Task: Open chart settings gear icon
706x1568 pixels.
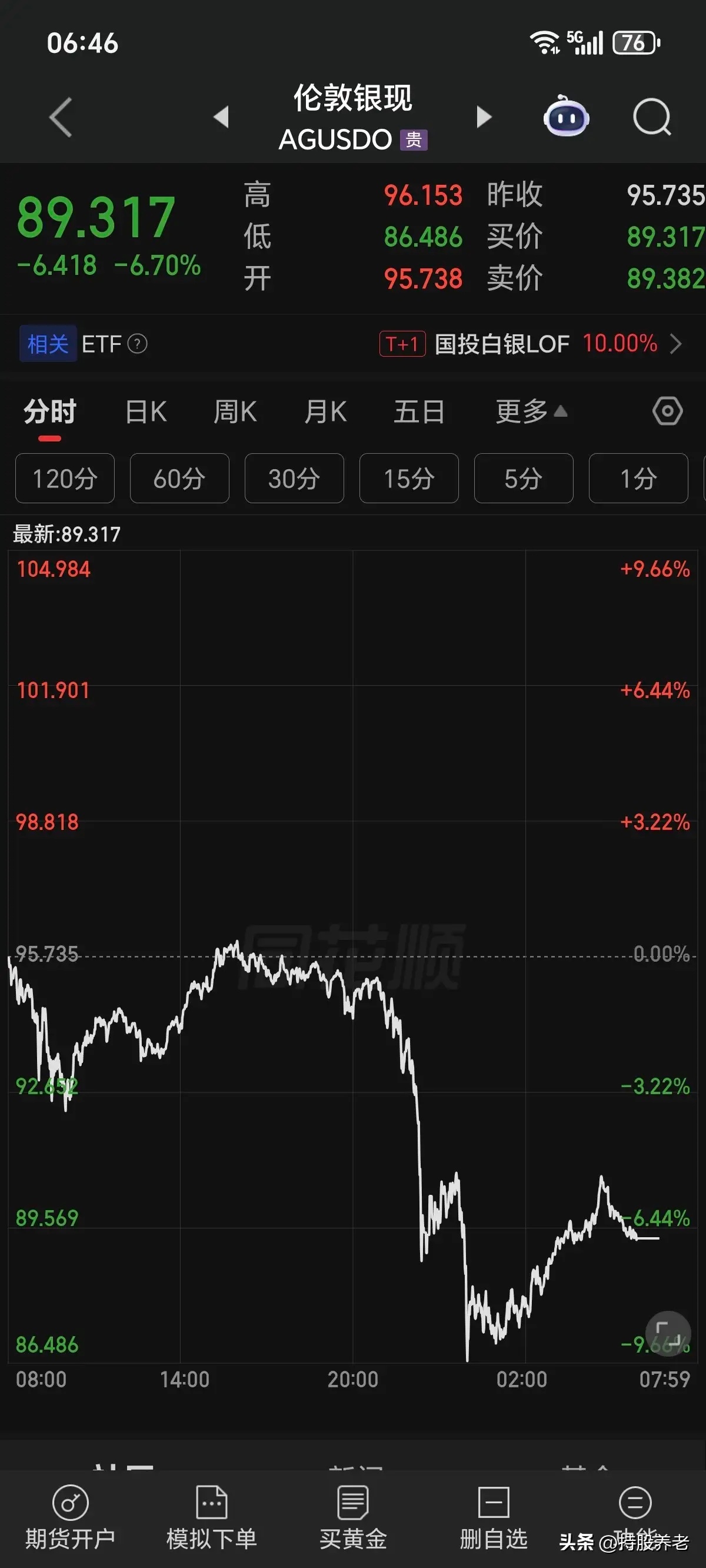Action: click(x=667, y=411)
